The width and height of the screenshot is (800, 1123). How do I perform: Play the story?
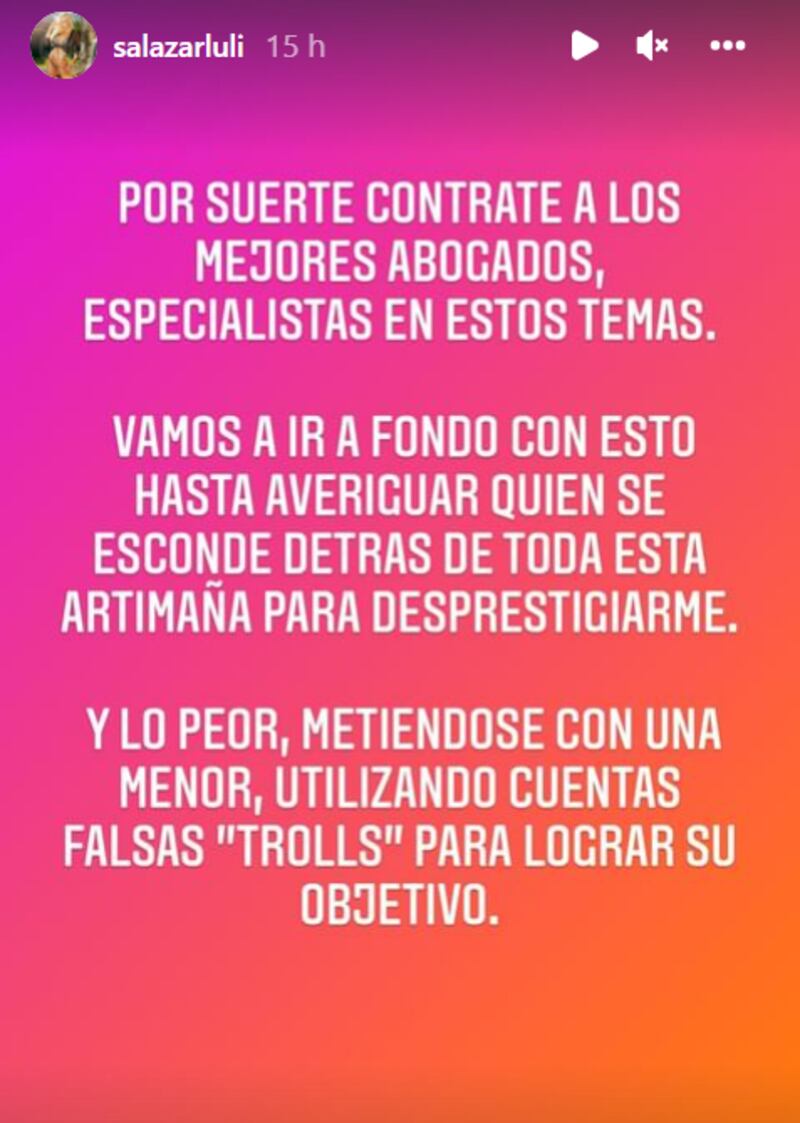pyautogui.click(x=584, y=45)
